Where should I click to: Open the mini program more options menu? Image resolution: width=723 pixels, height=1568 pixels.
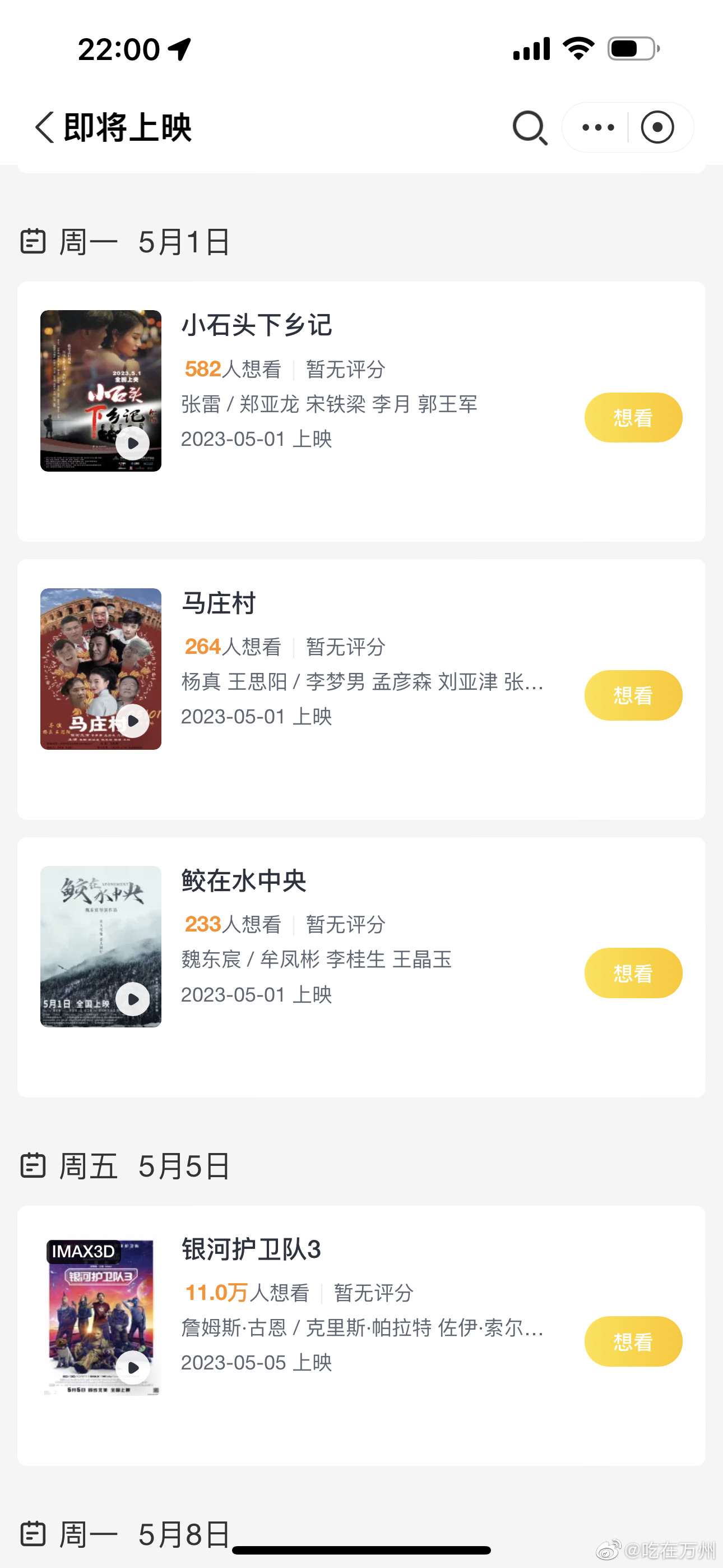pos(597,127)
